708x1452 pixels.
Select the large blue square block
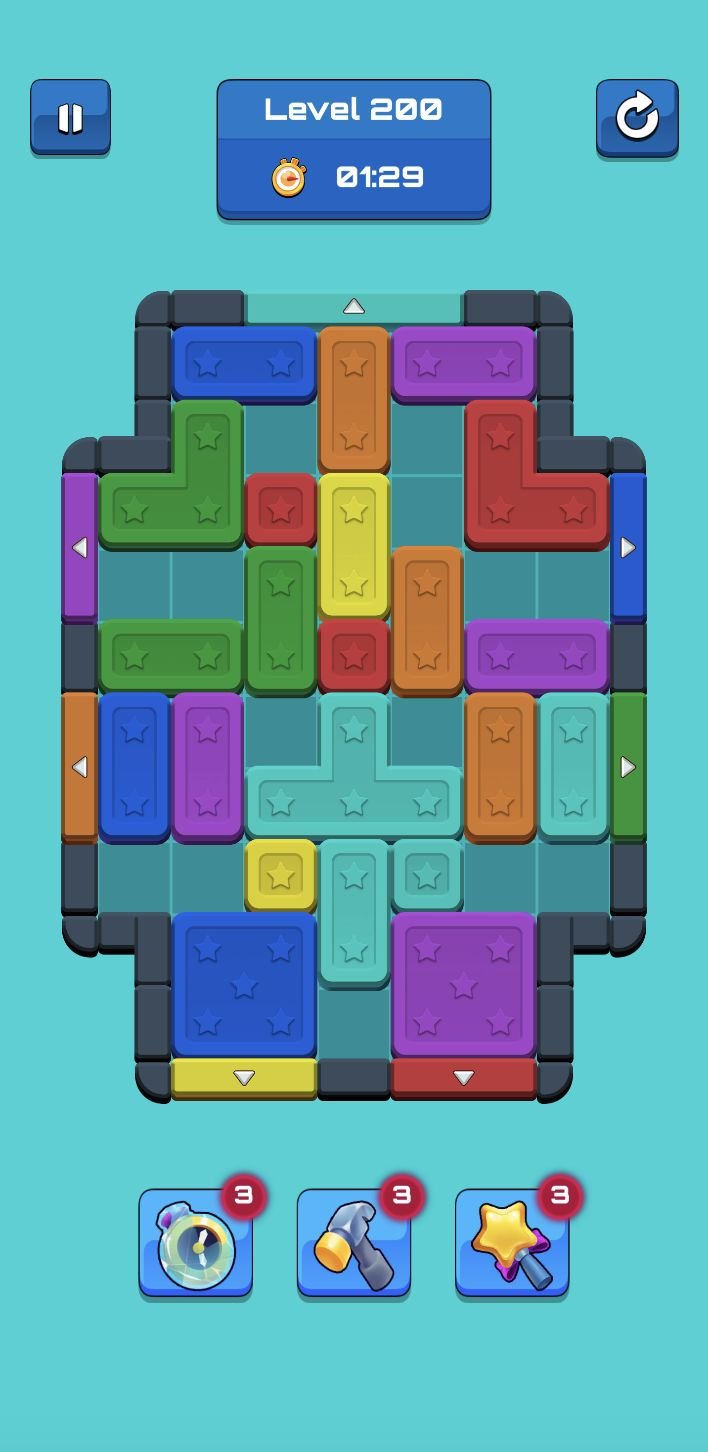tap(244, 985)
